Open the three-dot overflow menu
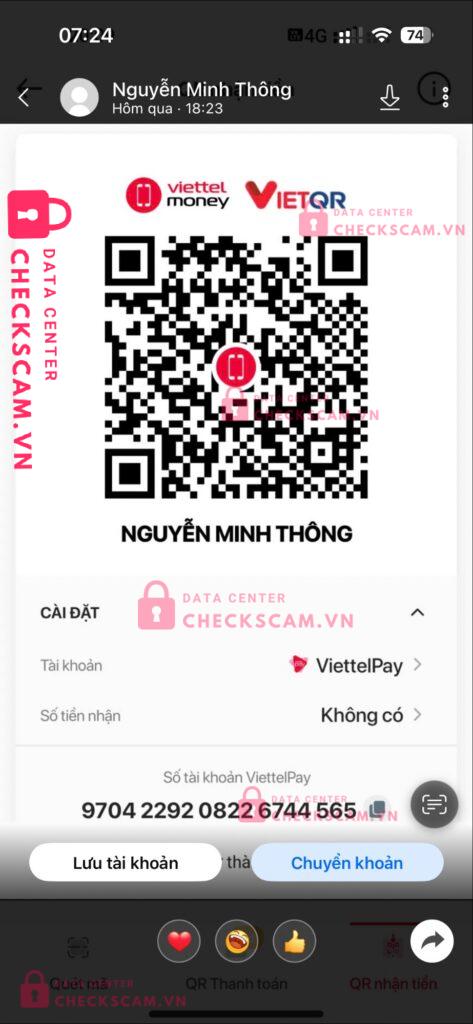The image size is (473, 1024). (446, 93)
